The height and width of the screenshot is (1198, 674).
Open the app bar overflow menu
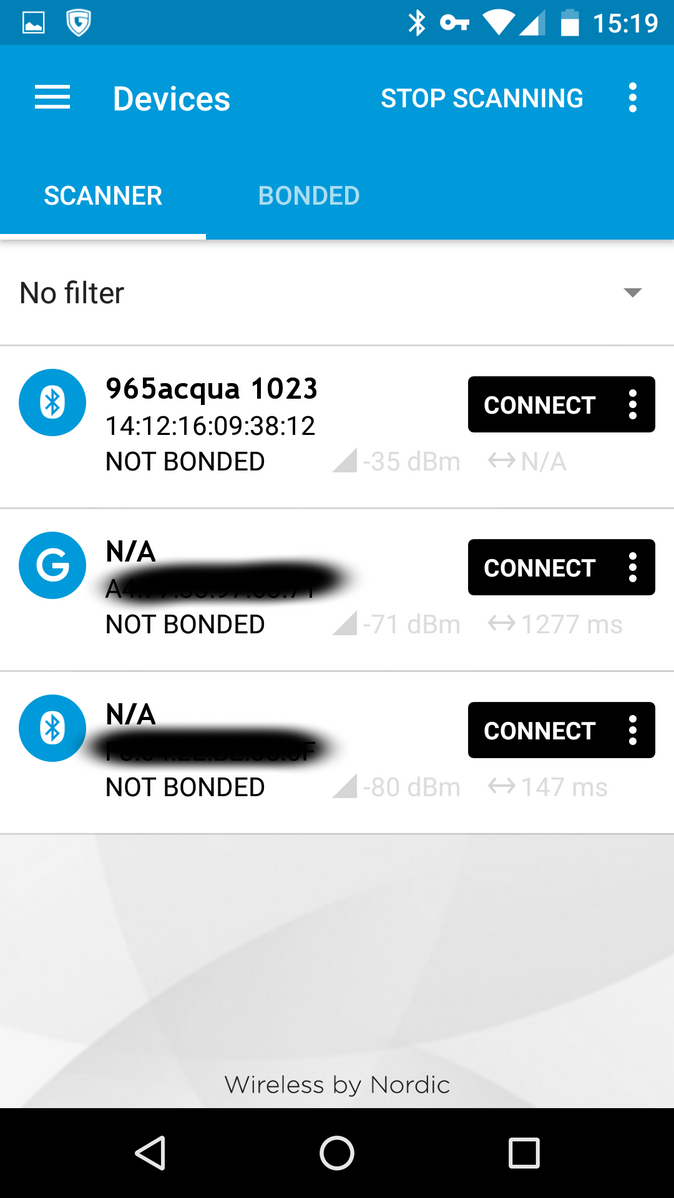pyautogui.click(x=632, y=98)
